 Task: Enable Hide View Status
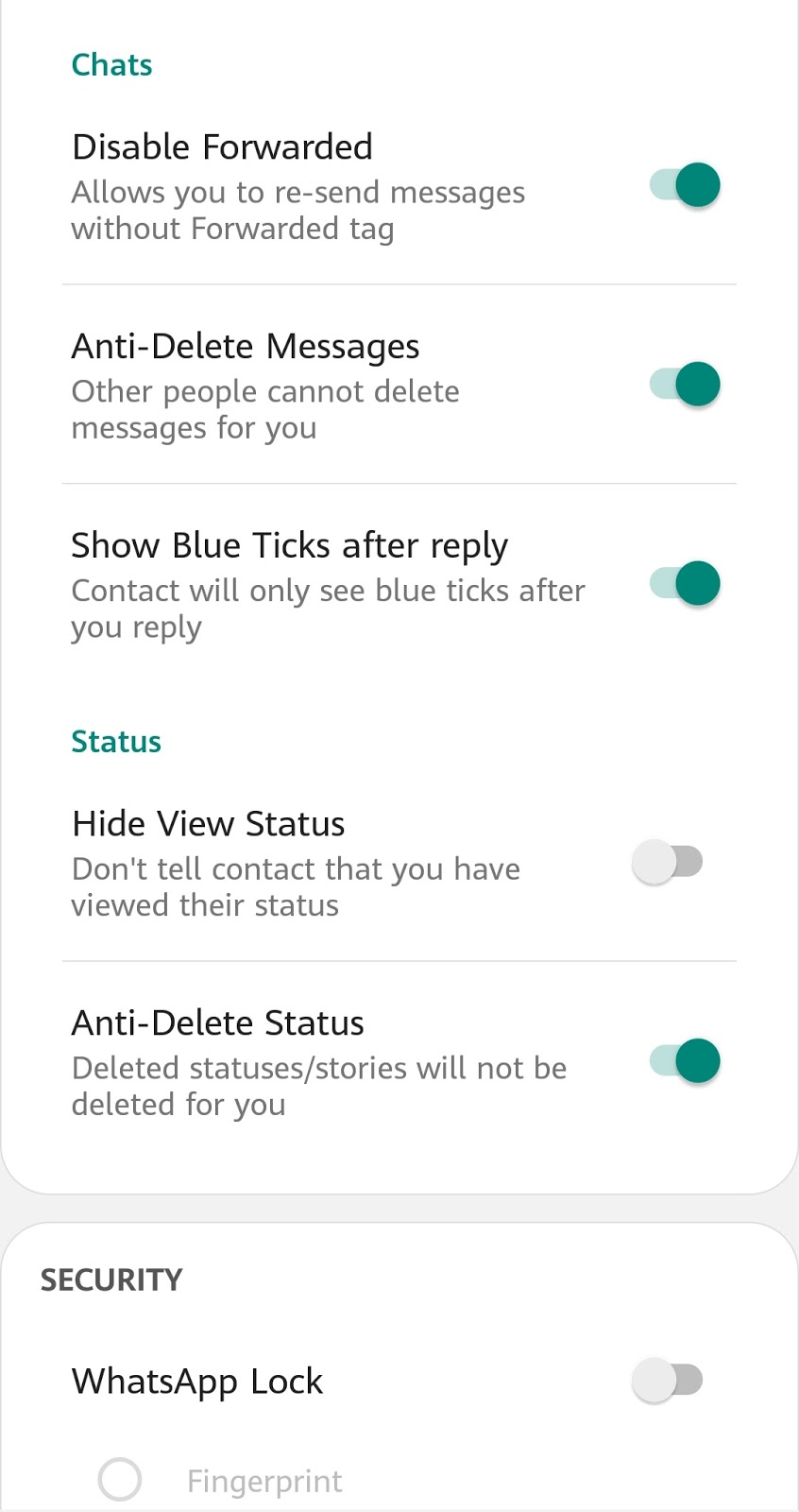point(668,862)
